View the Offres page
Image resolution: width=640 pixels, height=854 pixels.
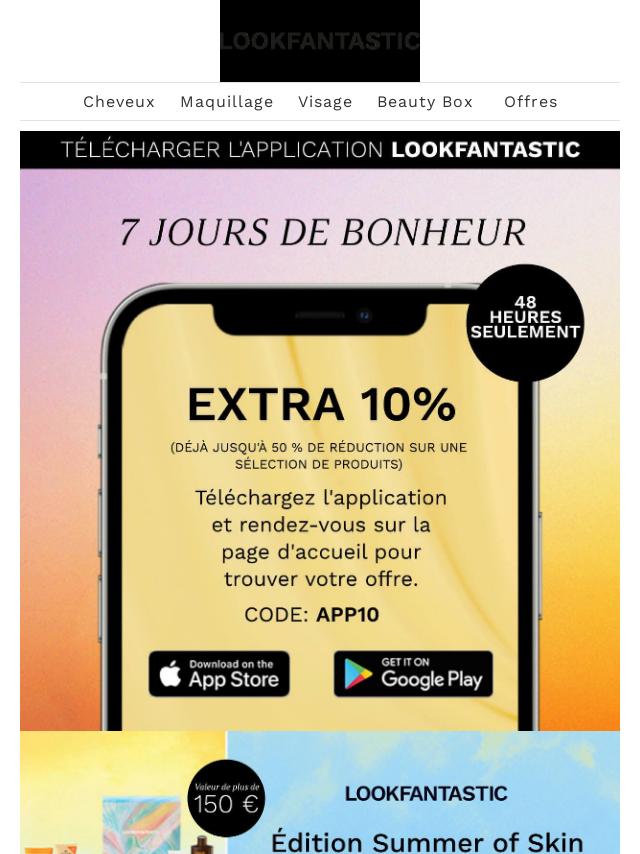pos(530,102)
